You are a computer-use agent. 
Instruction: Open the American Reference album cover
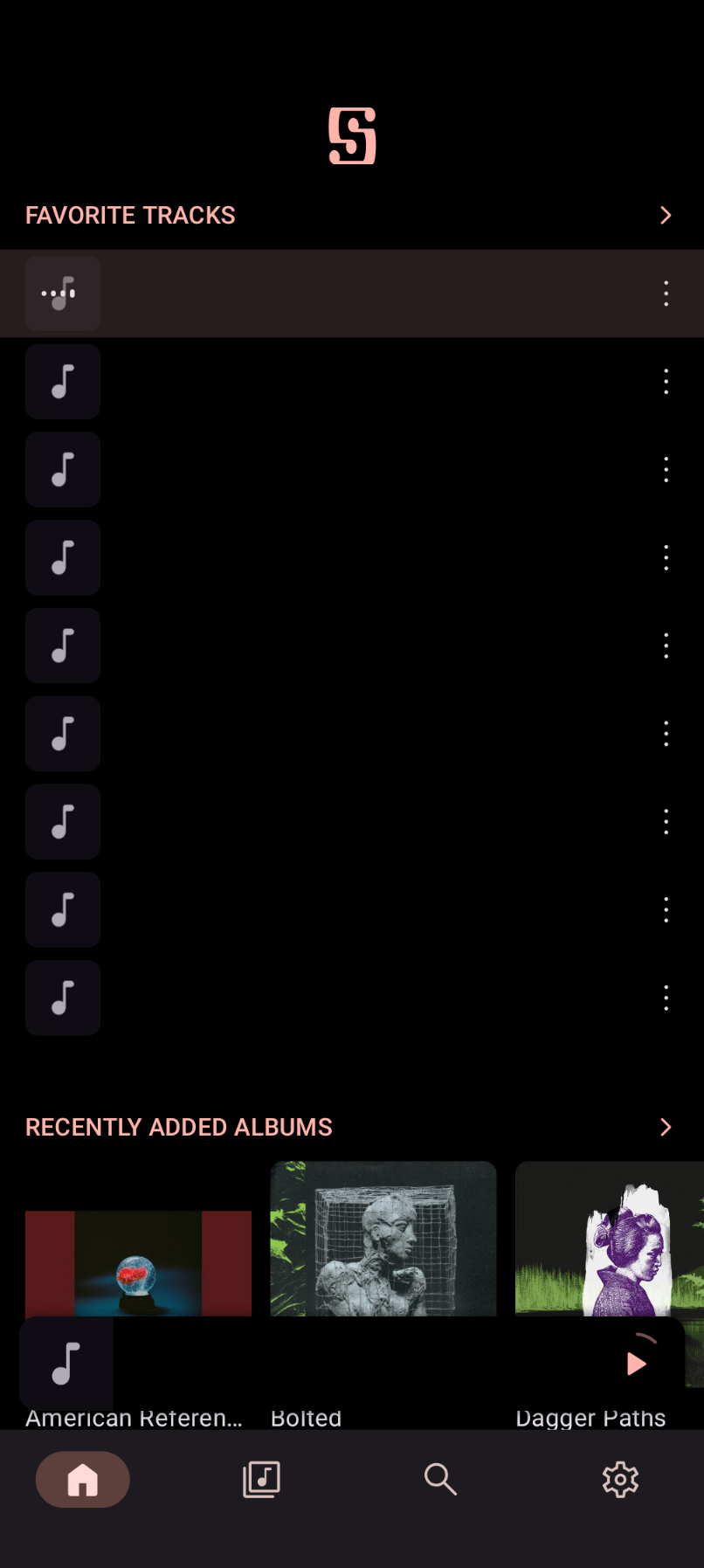point(138,1262)
